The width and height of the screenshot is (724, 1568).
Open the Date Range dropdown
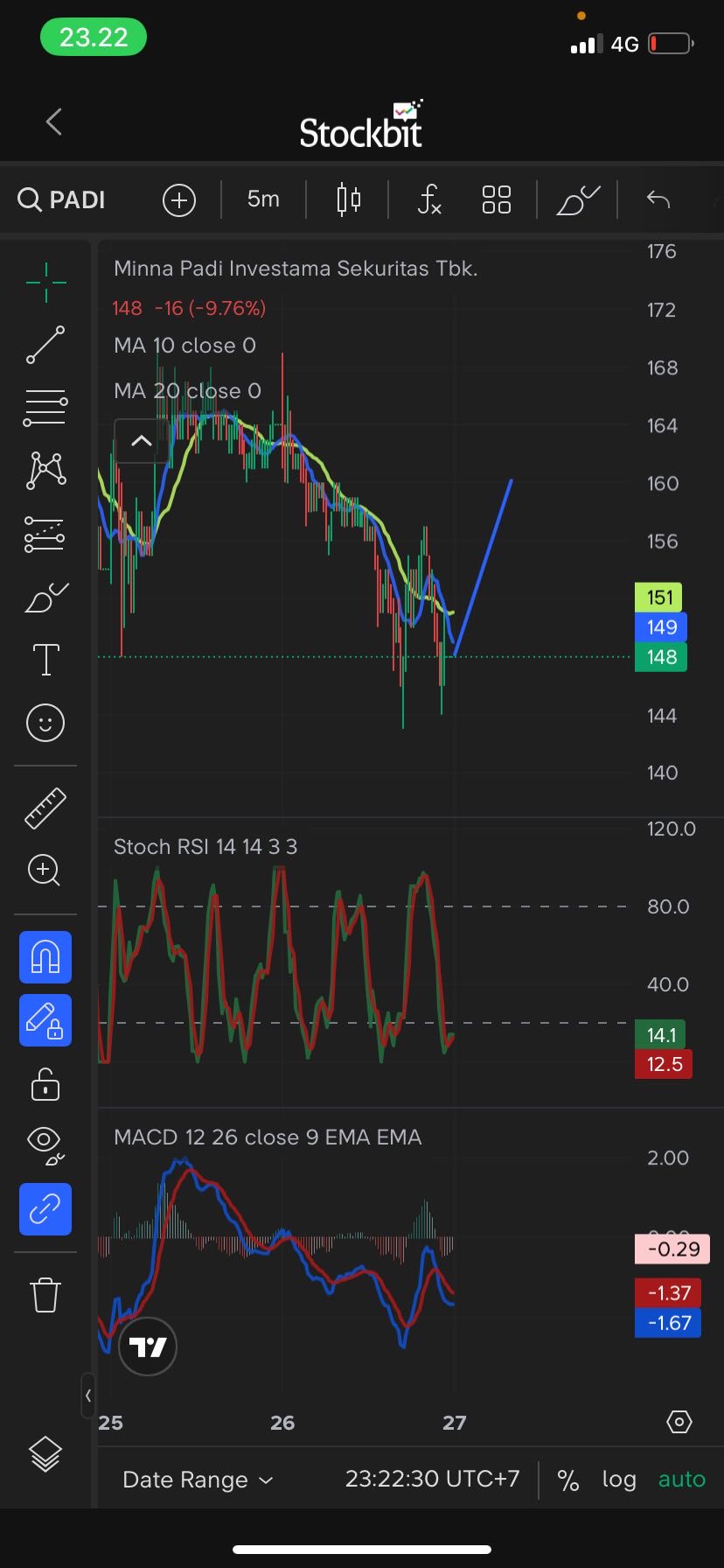tap(198, 1480)
